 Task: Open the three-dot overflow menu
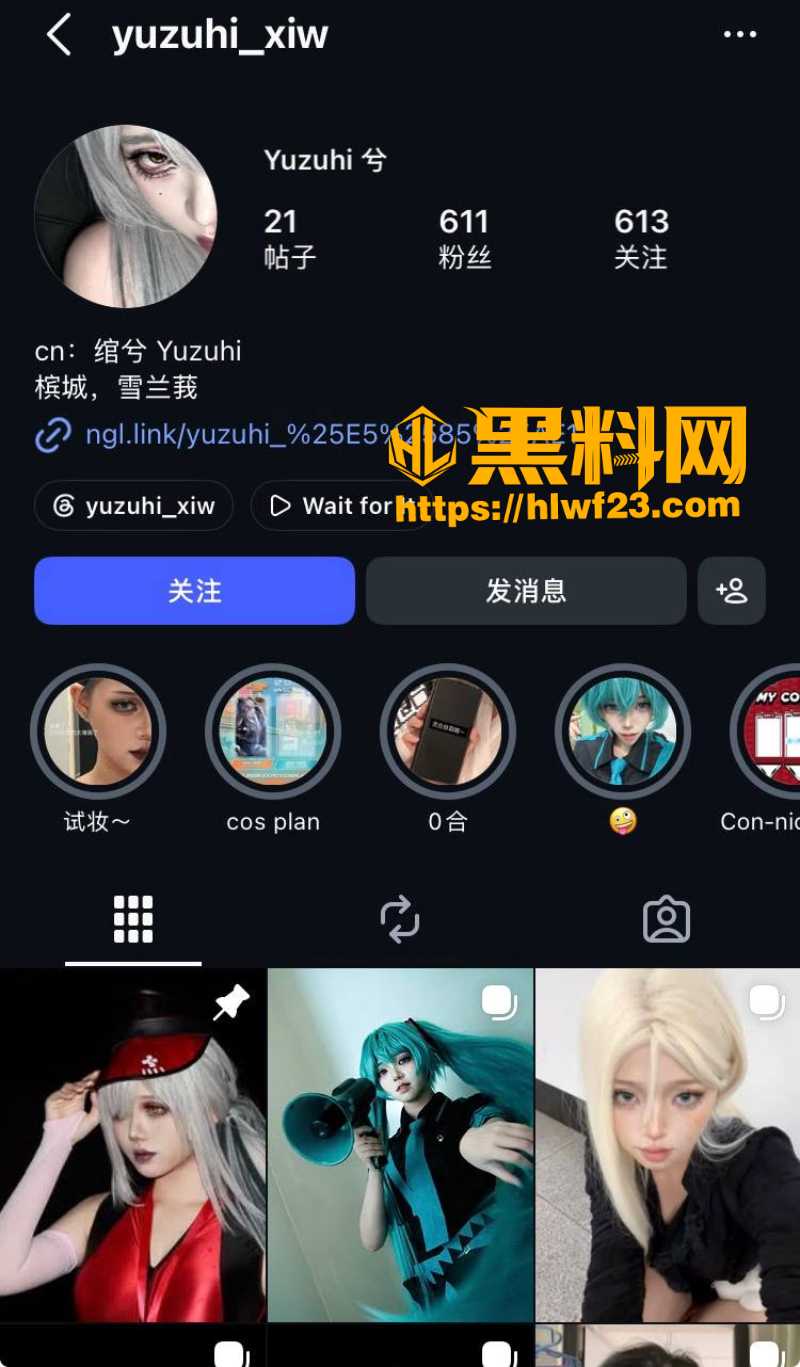pyautogui.click(x=739, y=35)
